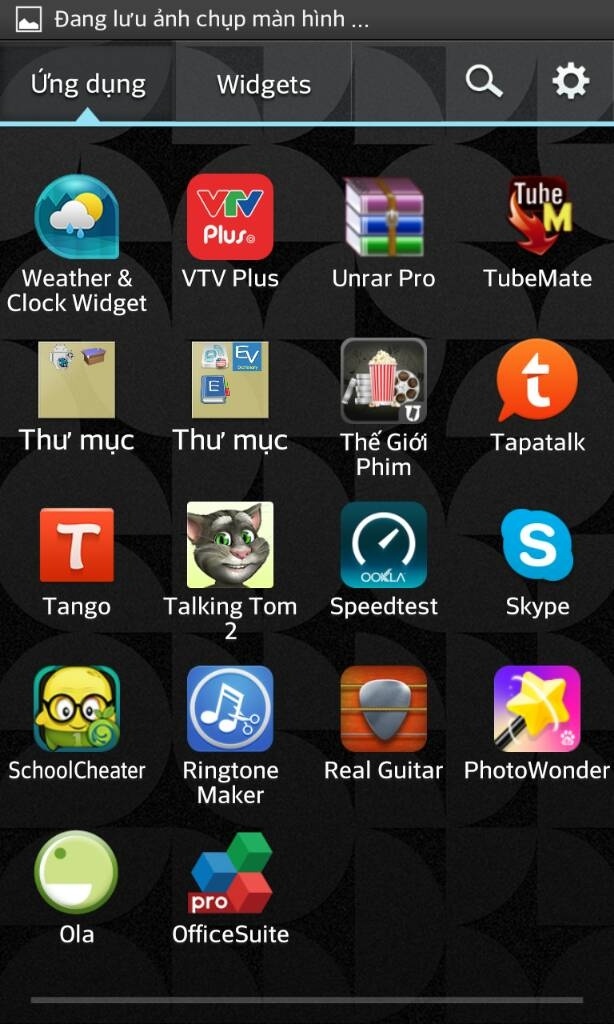Image resolution: width=614 pixels, height=1024 pixels.
Task: Launch Talking Tom 2
Action: (x=230, y=546)
